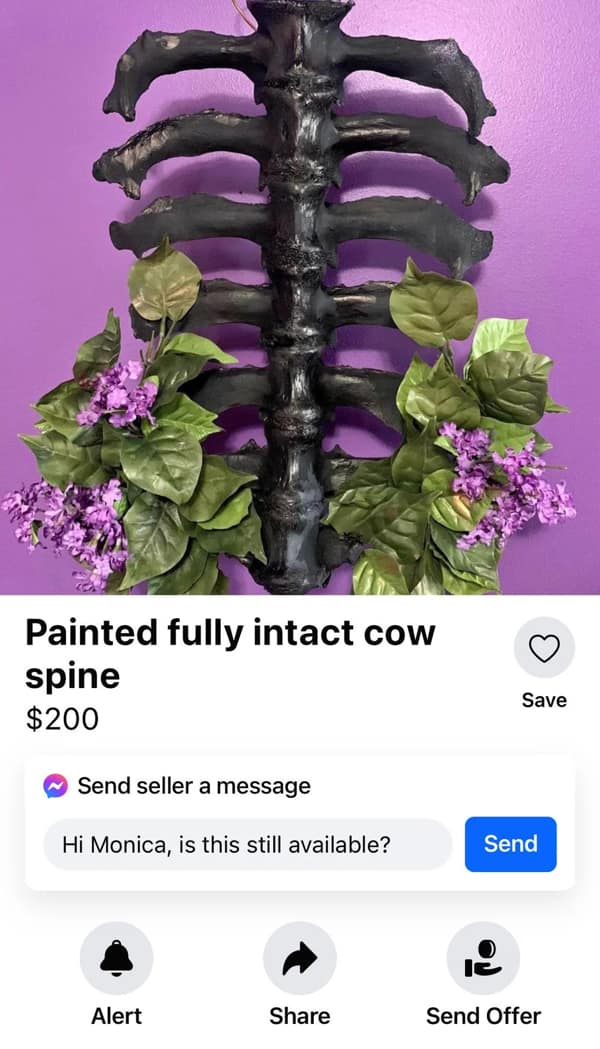The width and height of the screenshot is (600, 1049).
Task: View the cow spine listing photo
Action: [x=300, y=298]
